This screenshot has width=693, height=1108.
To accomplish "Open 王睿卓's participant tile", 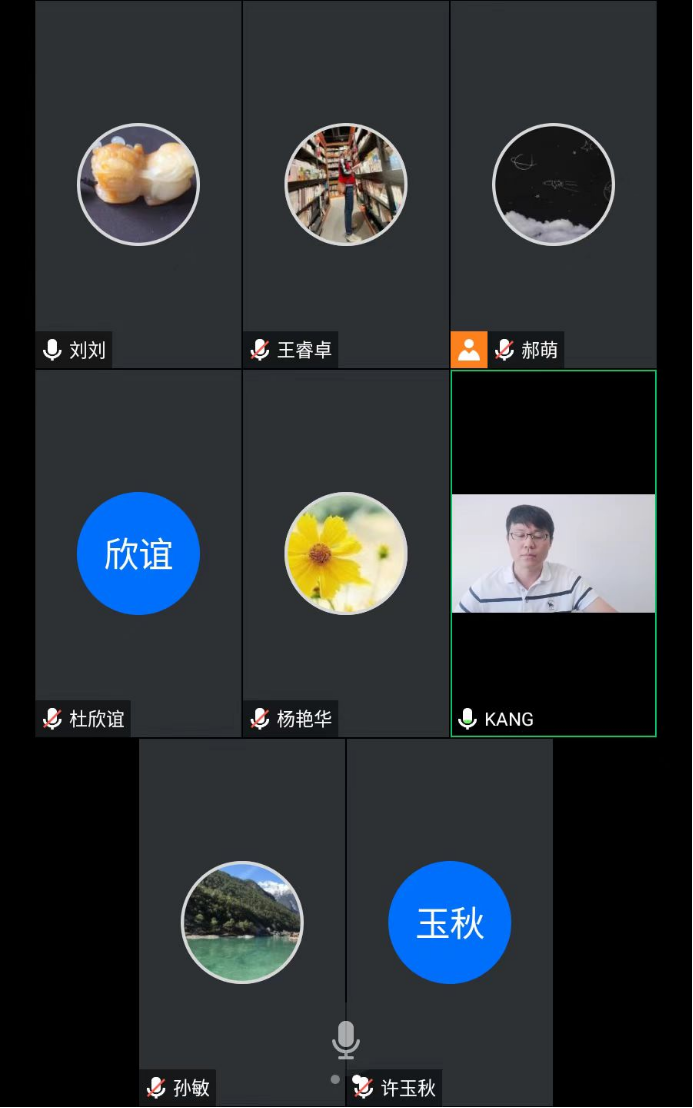I will click(x=345, y=185).
